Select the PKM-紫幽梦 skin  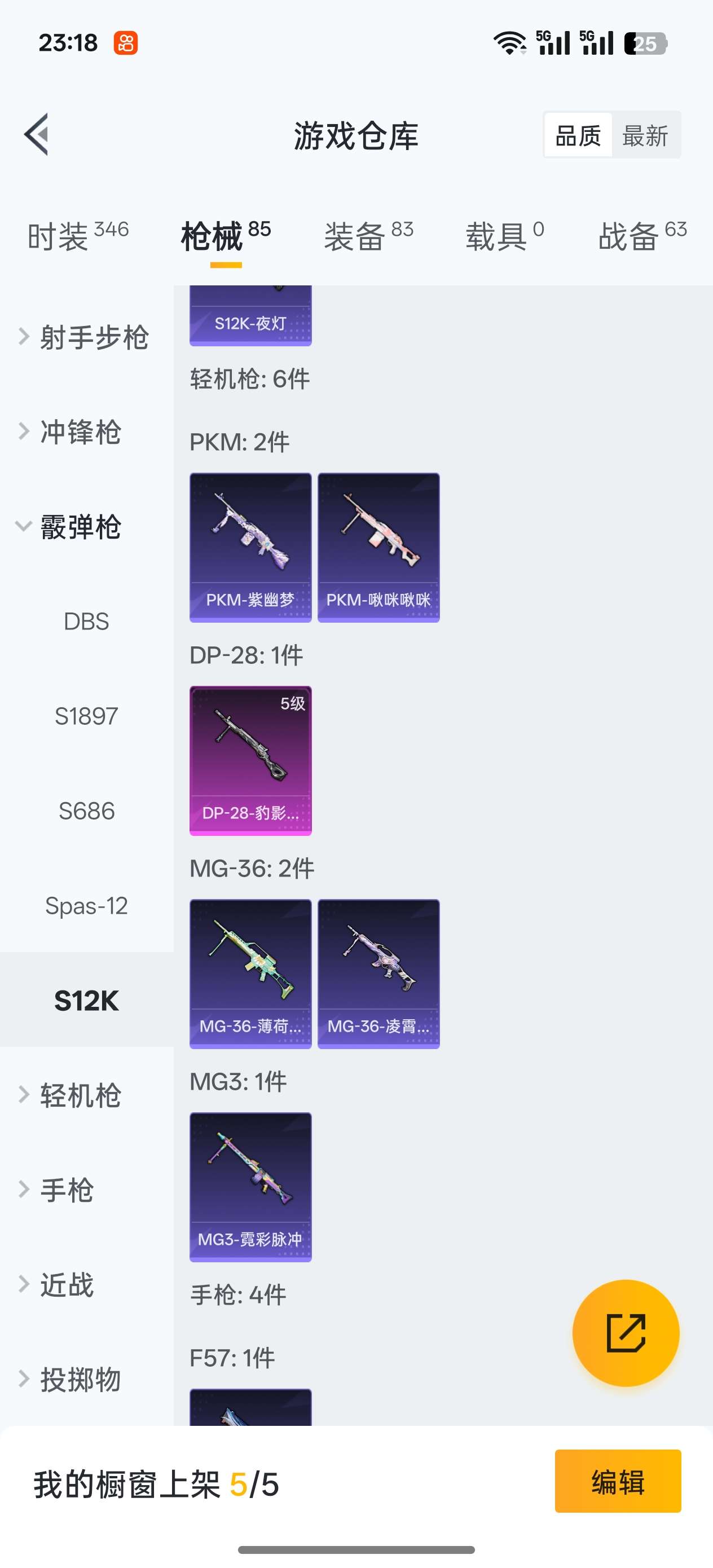coord(250,547)
